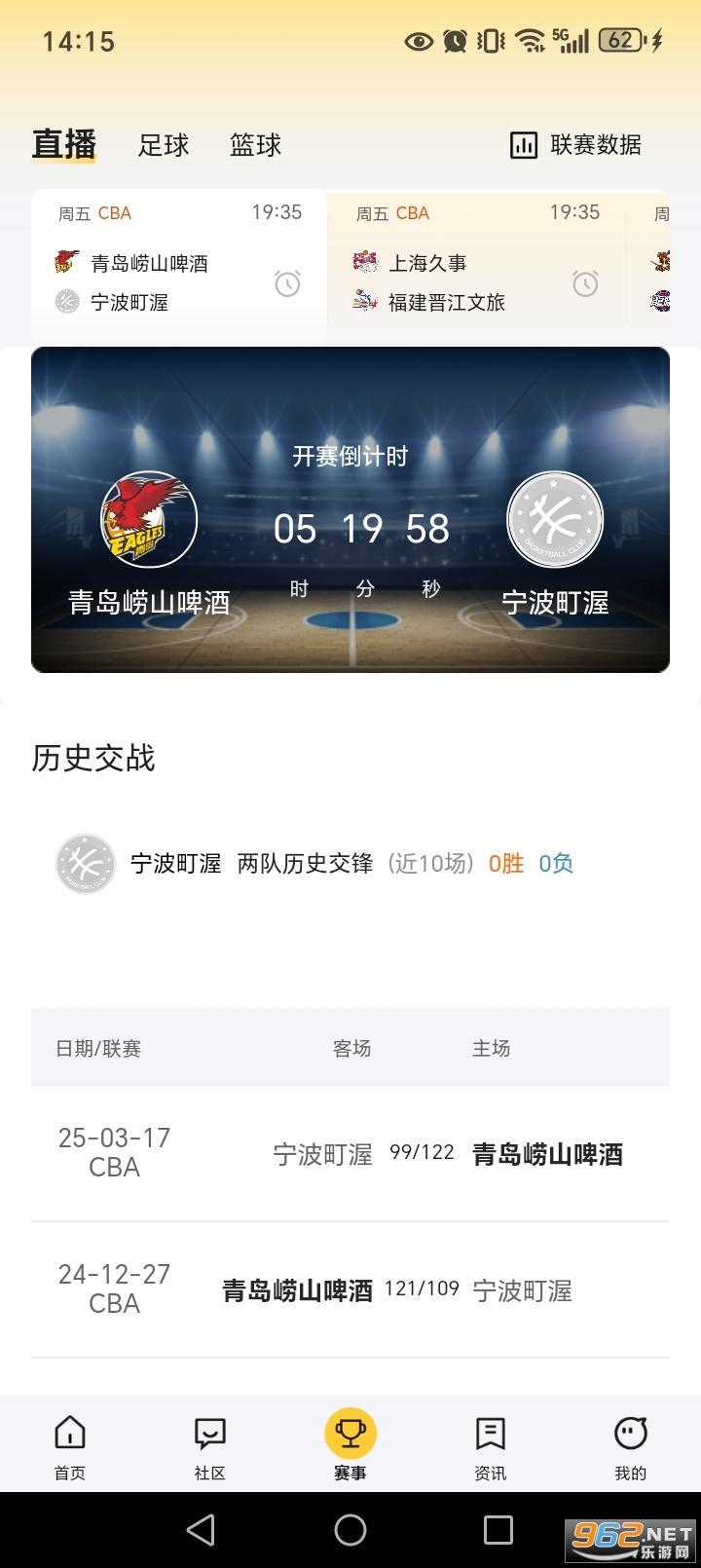The height and width of the screenshot is (1568, 701).
Task: Click the 0胜 head-to-head record link
Action: 504,863
